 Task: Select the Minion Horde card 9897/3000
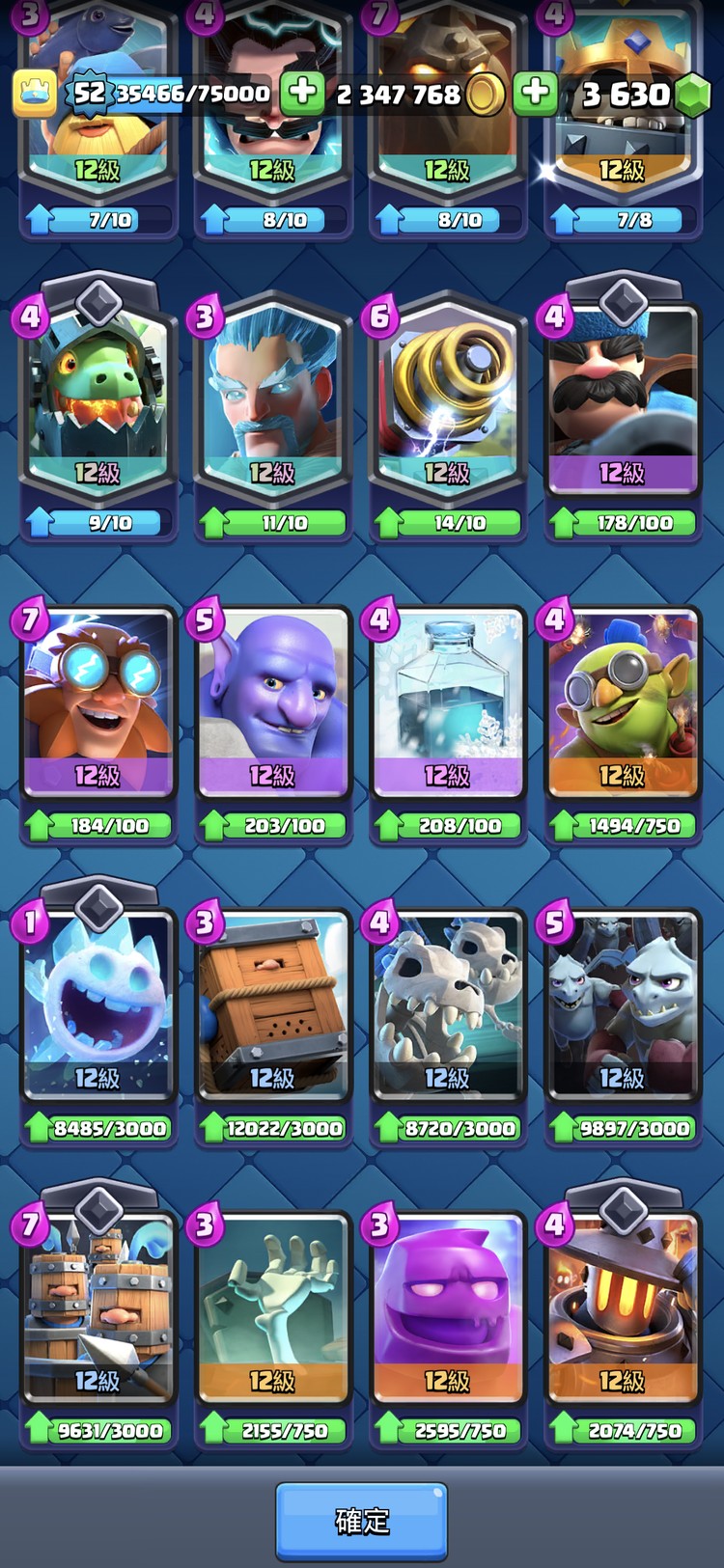[x=622, y=1006]
